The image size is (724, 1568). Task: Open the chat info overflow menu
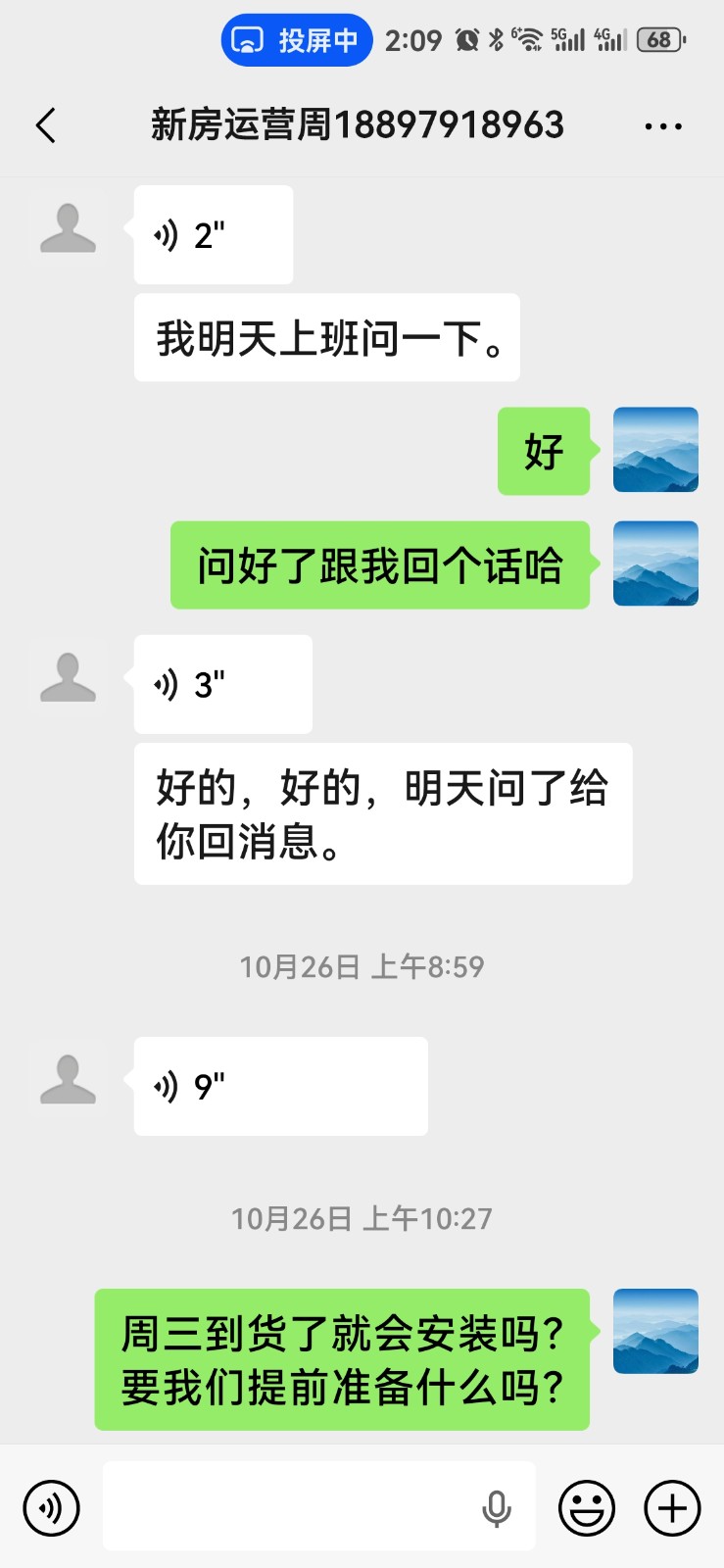coord(663,126)
